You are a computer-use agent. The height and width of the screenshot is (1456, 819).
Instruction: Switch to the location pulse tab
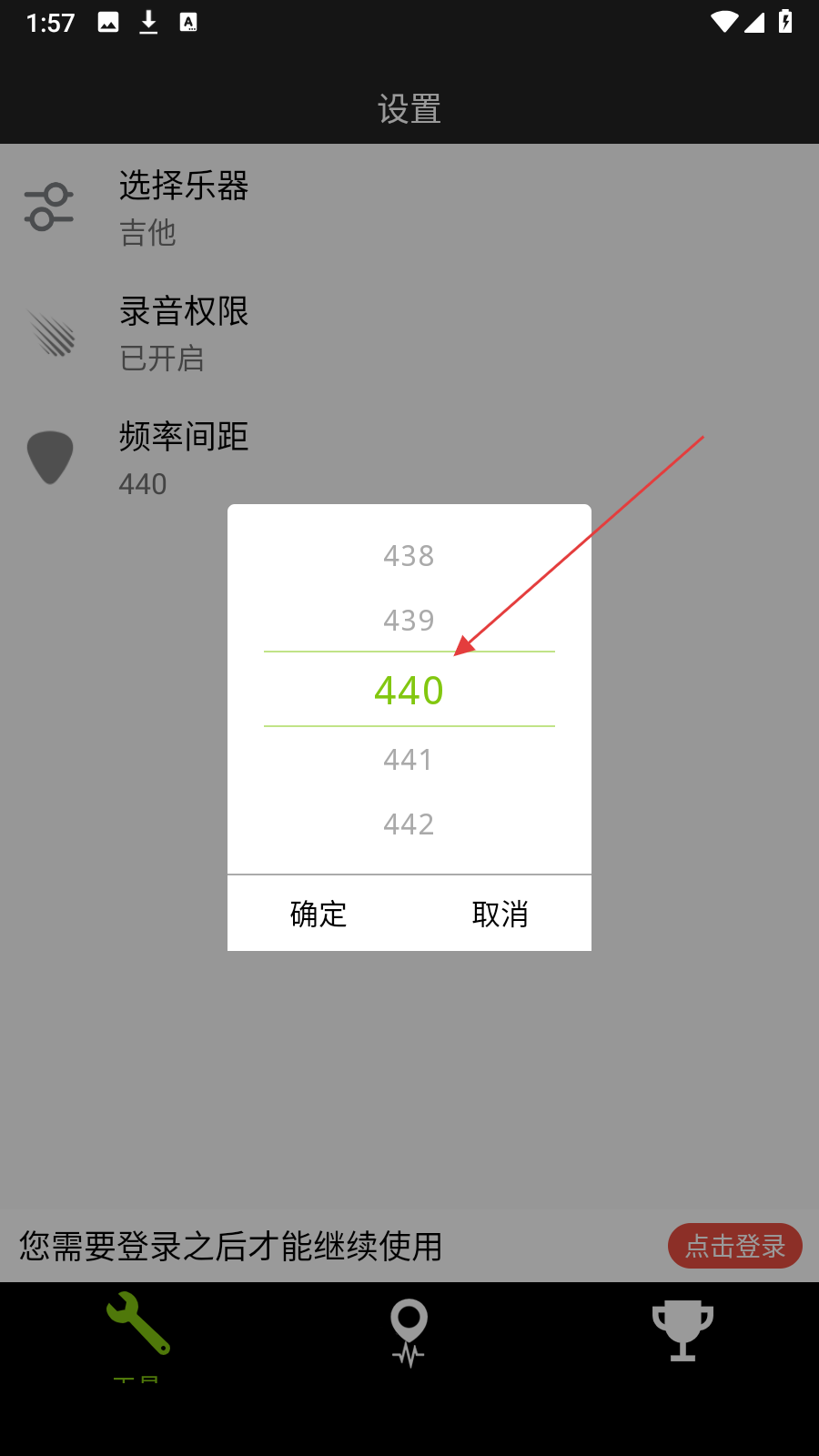(x=409, y=1332)
